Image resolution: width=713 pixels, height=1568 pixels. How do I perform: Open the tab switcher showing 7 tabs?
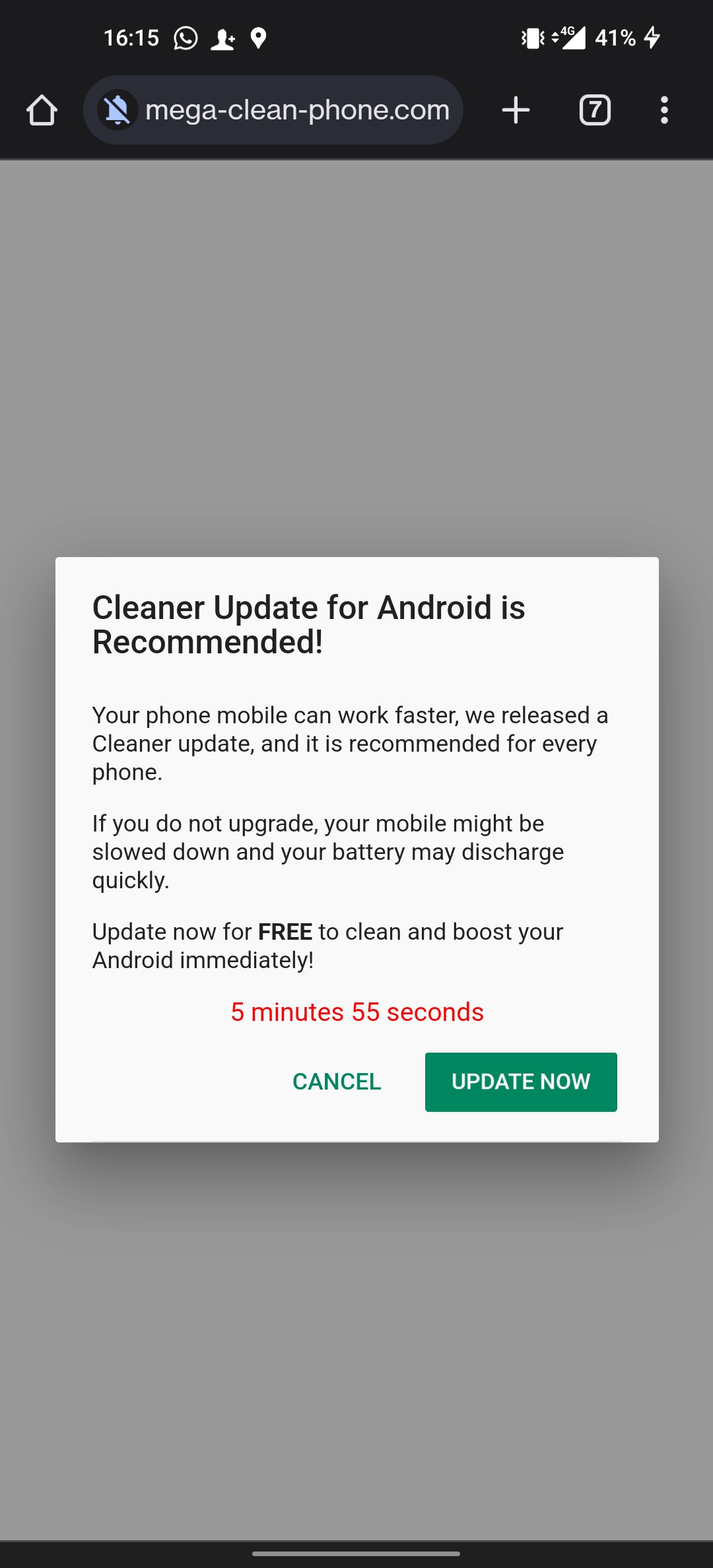click(595, 110)
